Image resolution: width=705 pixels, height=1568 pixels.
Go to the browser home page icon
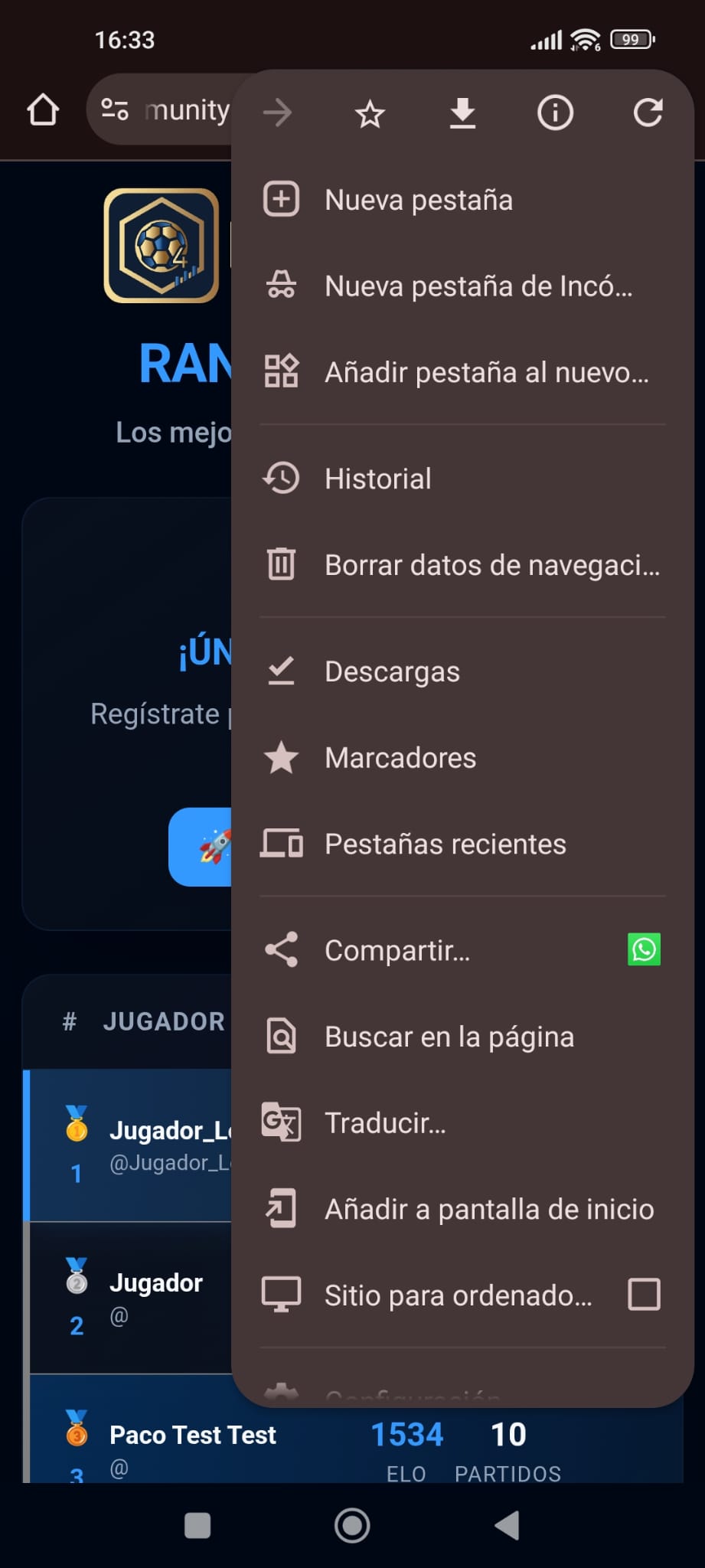43,110
